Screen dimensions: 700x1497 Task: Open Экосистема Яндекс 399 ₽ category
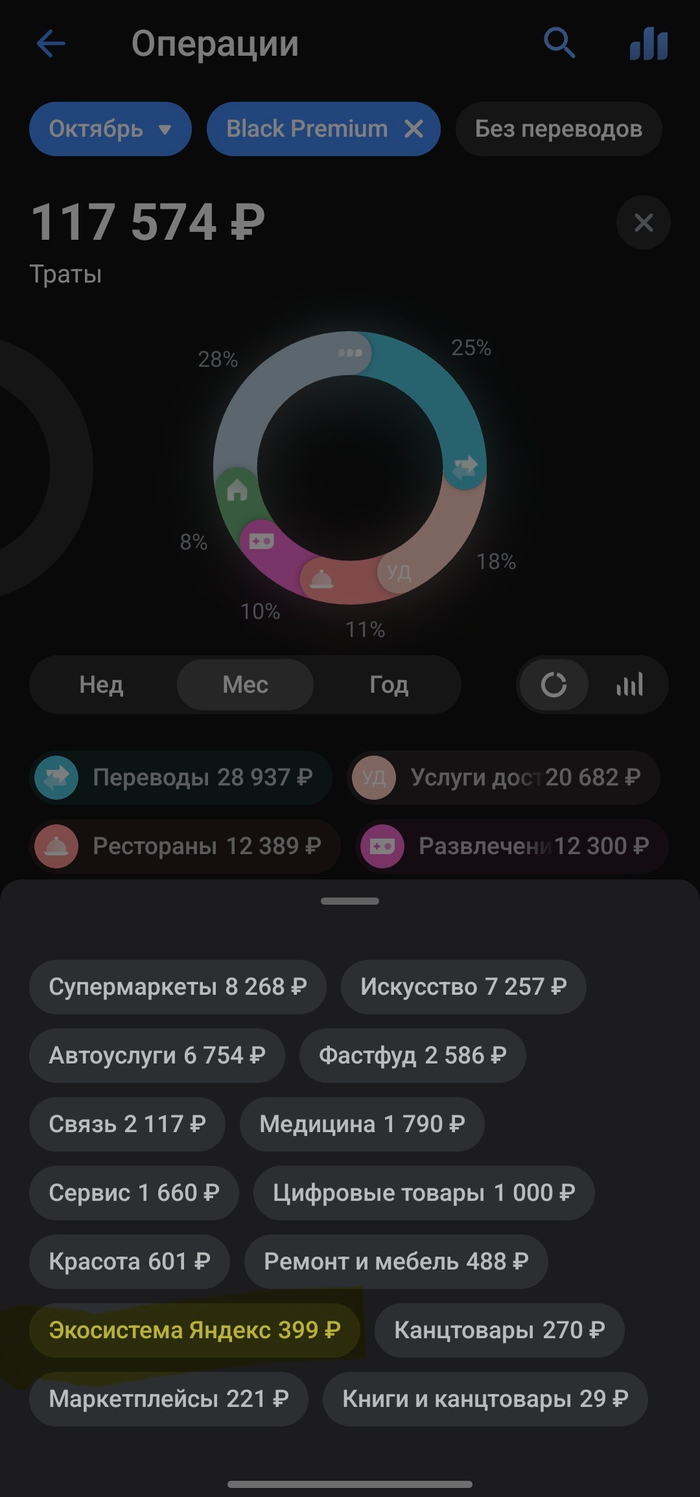(x=195, y=1330)
